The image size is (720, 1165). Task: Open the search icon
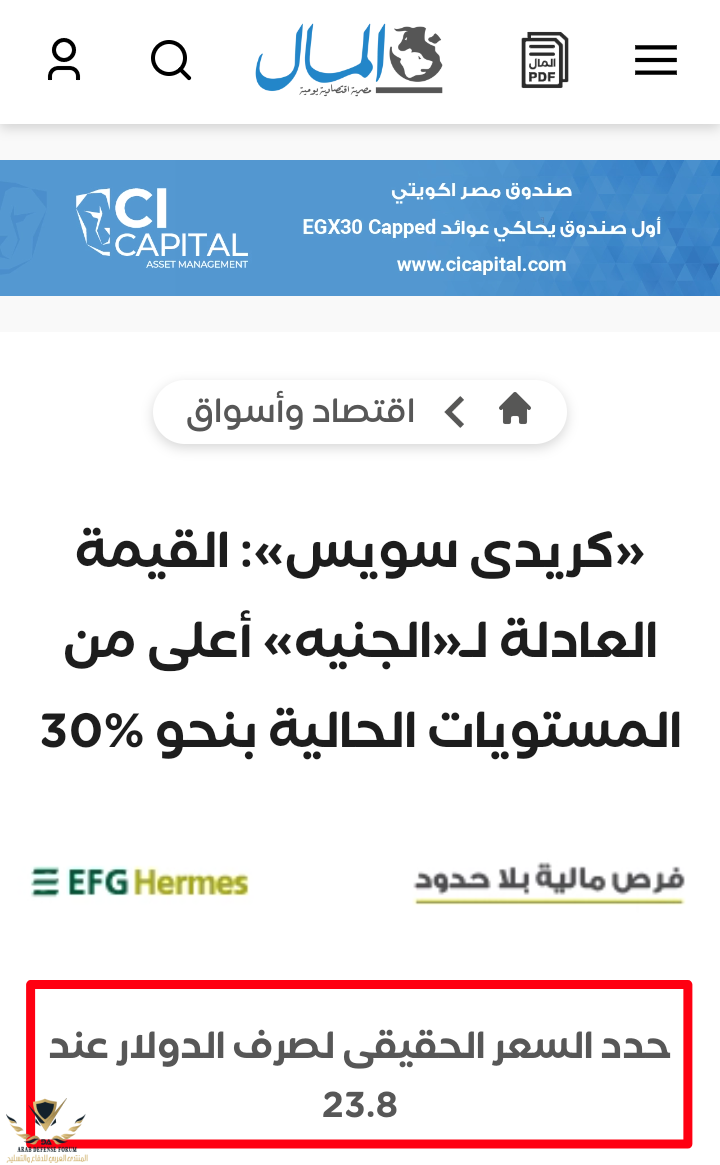[x=171, y=60]
